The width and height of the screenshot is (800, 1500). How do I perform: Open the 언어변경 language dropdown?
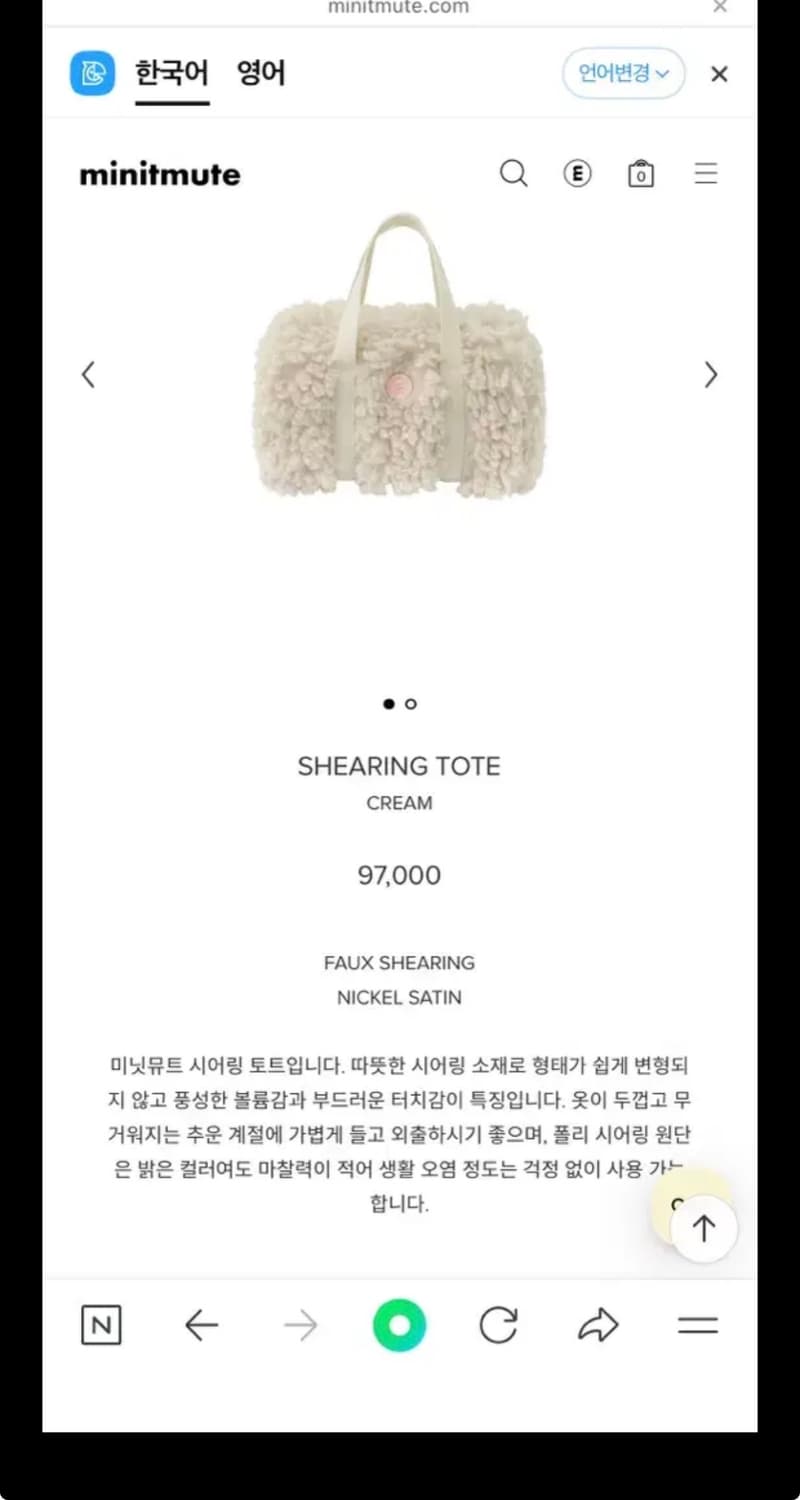pyautogui.click(x=623, y=73)
